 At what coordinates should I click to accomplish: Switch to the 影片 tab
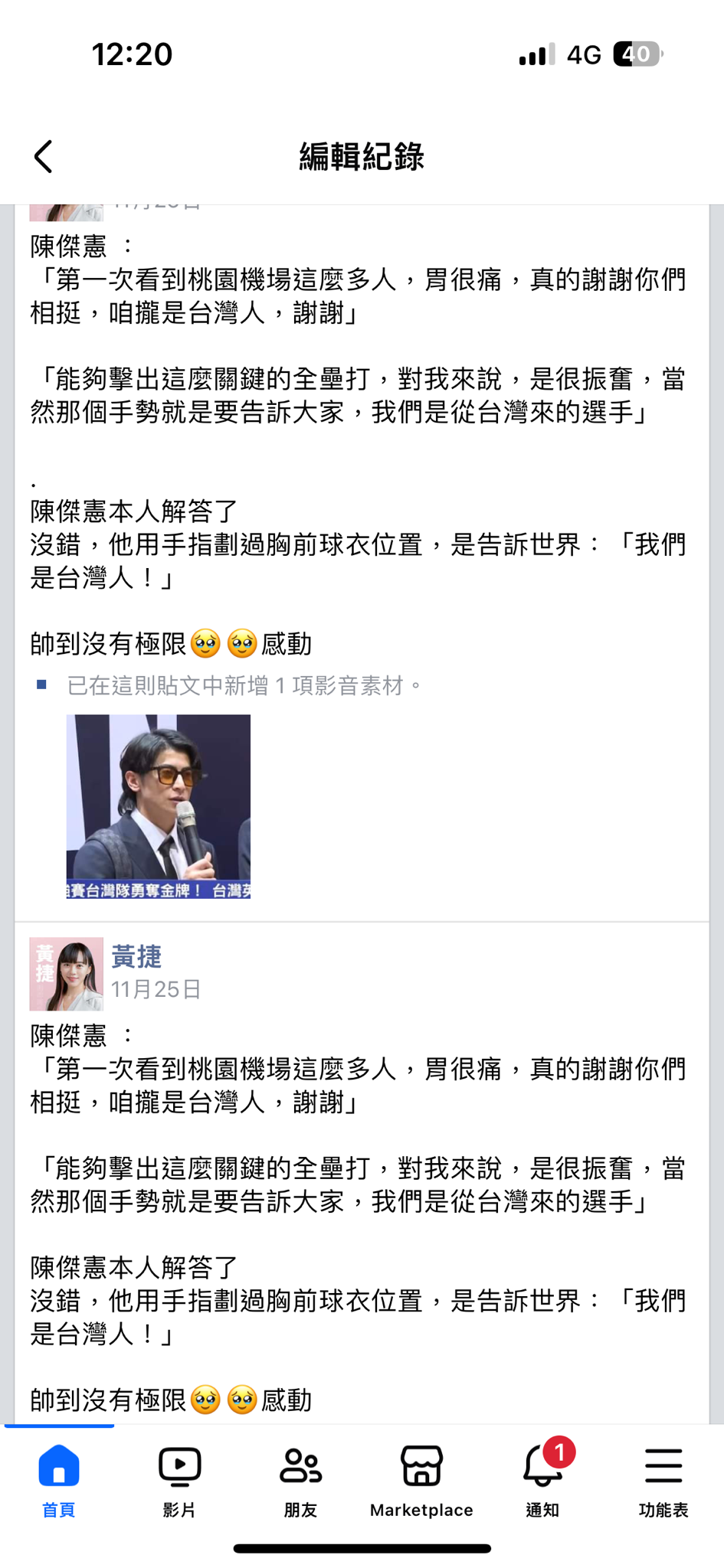[179, 1479]
